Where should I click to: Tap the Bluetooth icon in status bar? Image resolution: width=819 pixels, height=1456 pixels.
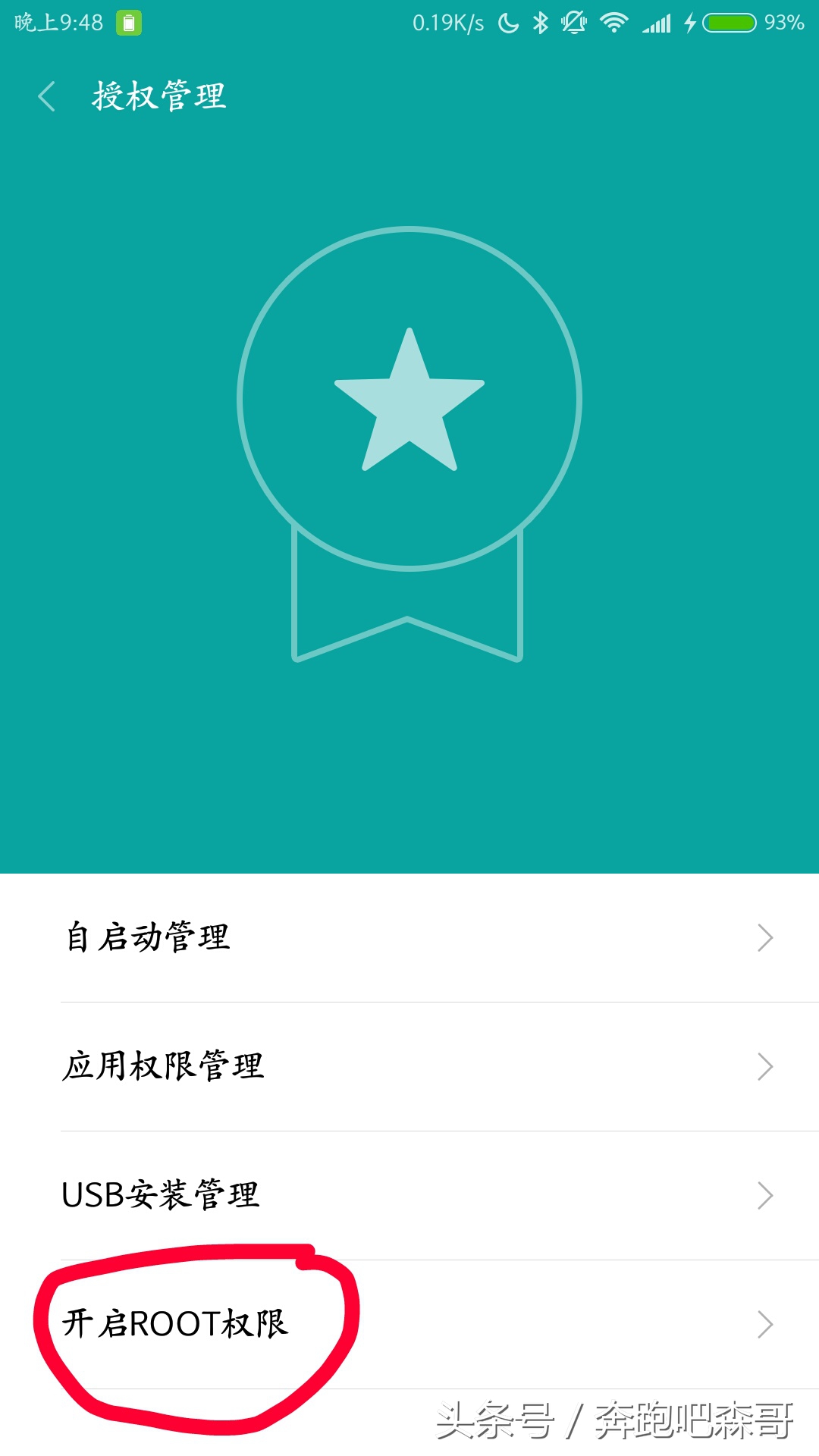click(x=541, y=23)
